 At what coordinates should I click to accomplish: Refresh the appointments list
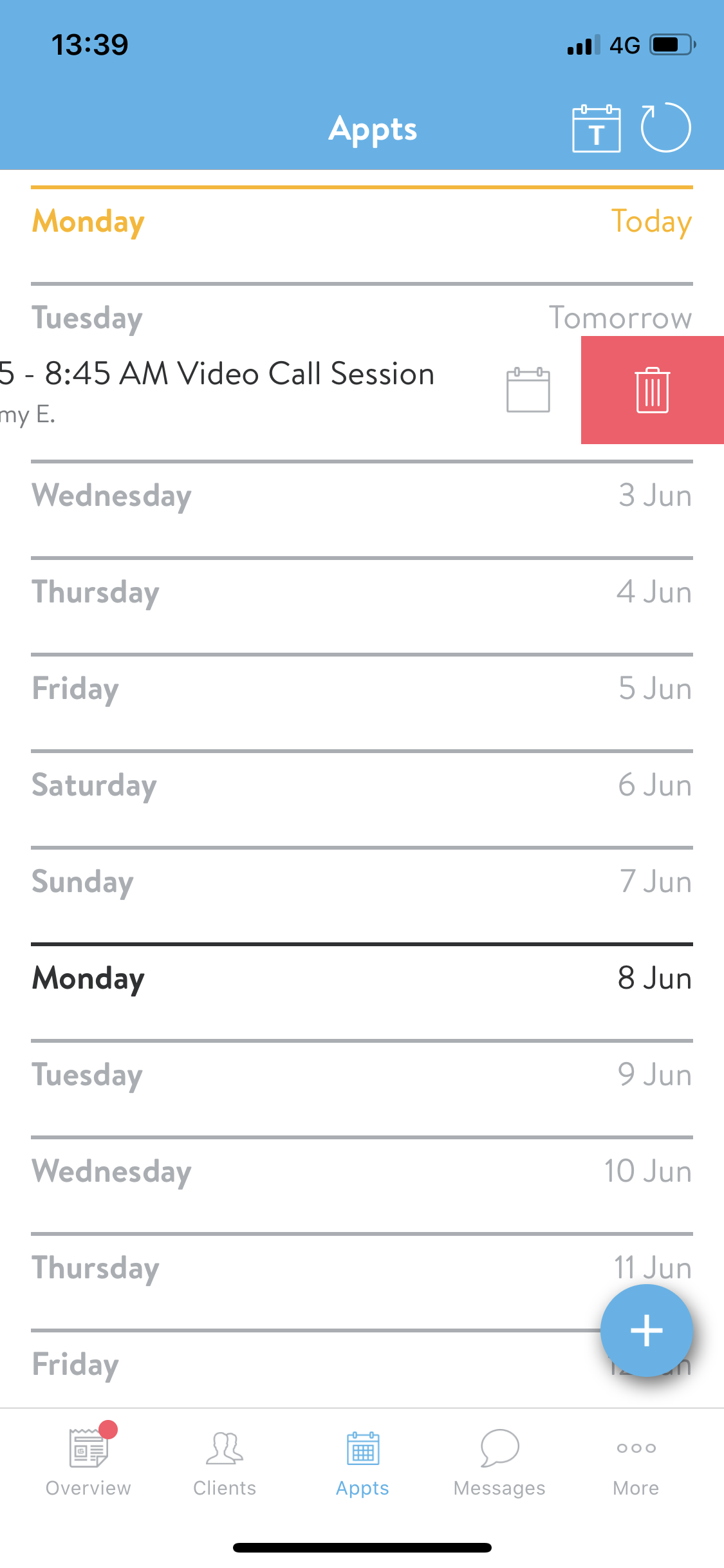665,127
